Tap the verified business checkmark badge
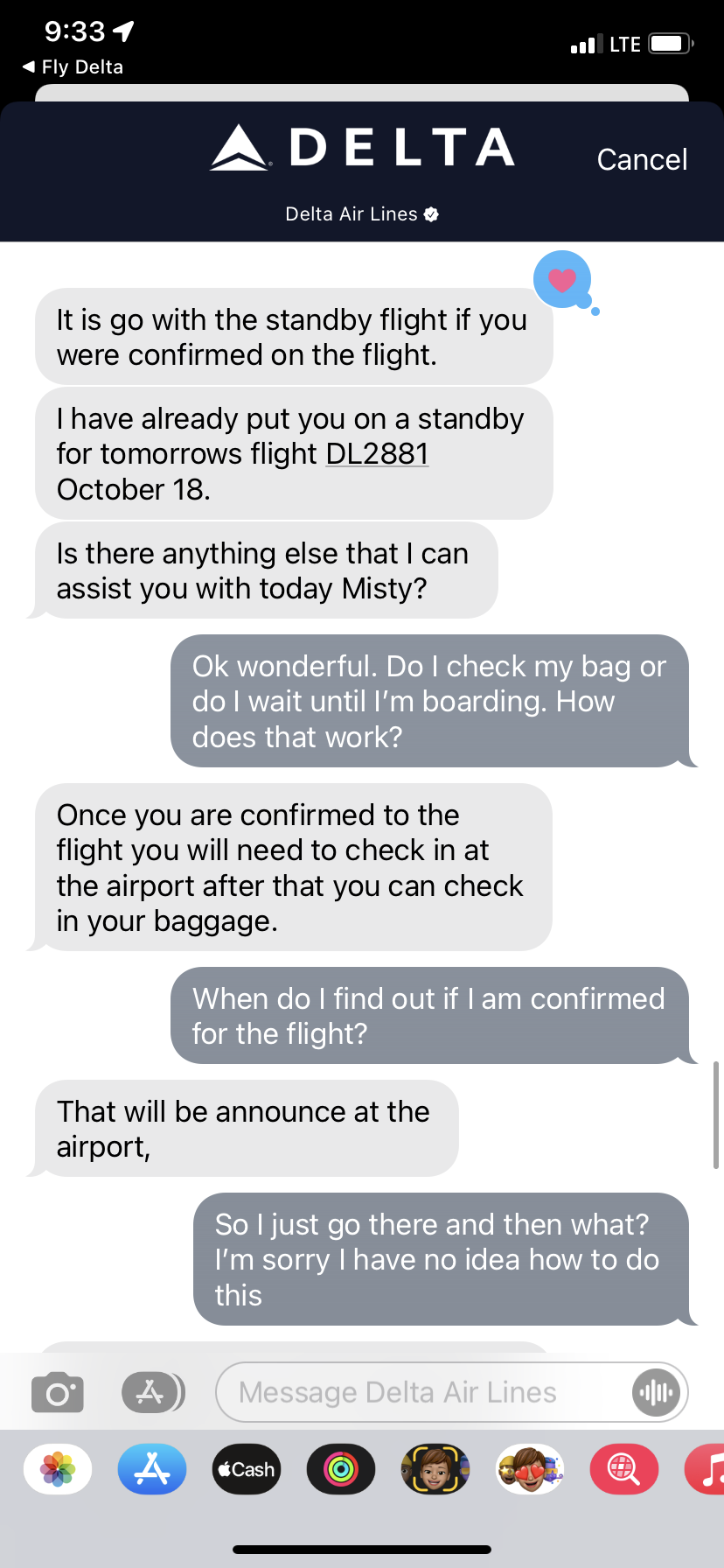Screen dimensions: 724x1568 [x=430, y=213]
